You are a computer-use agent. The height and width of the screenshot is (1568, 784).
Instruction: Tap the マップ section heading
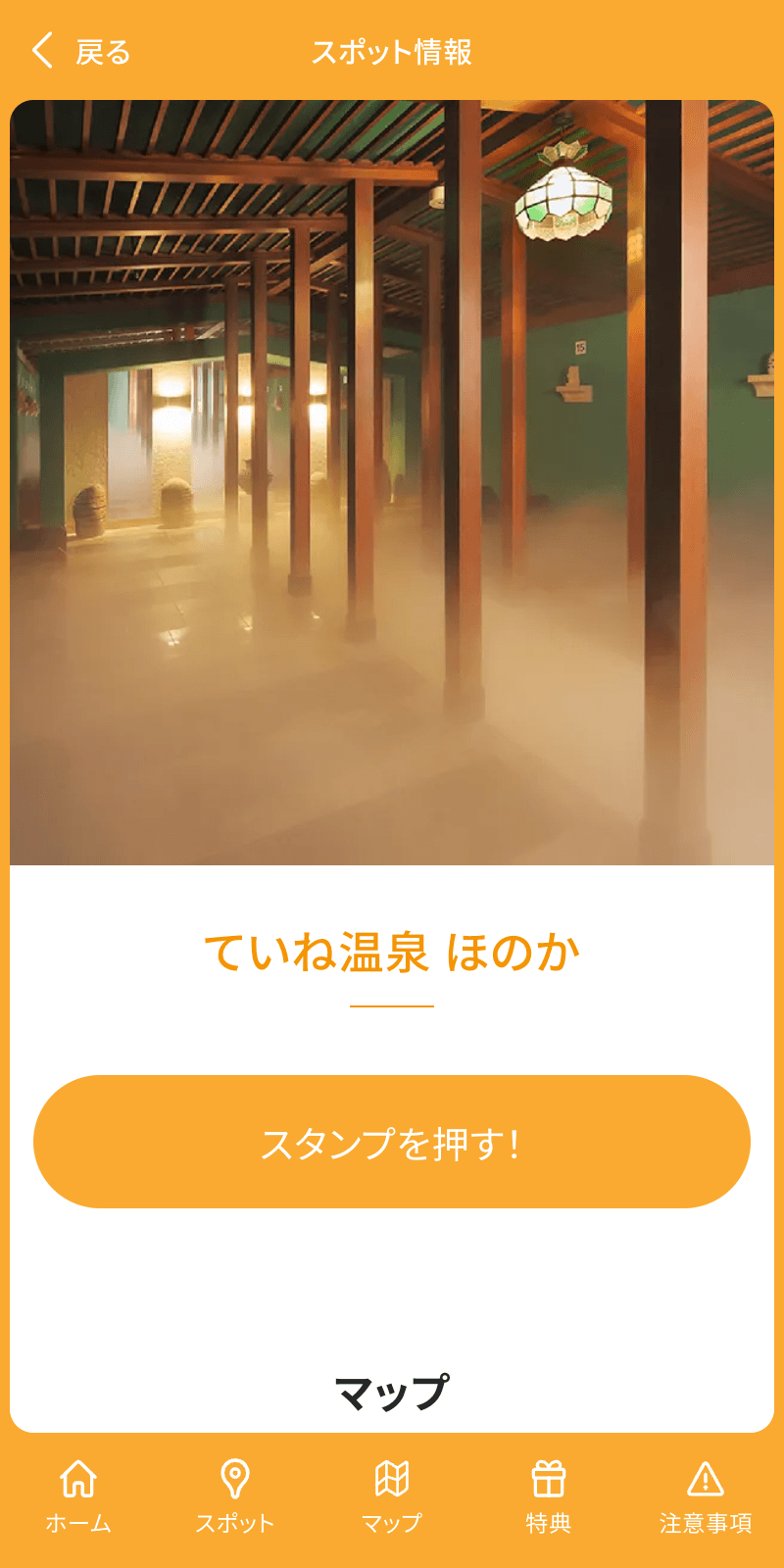(392, 1387)
